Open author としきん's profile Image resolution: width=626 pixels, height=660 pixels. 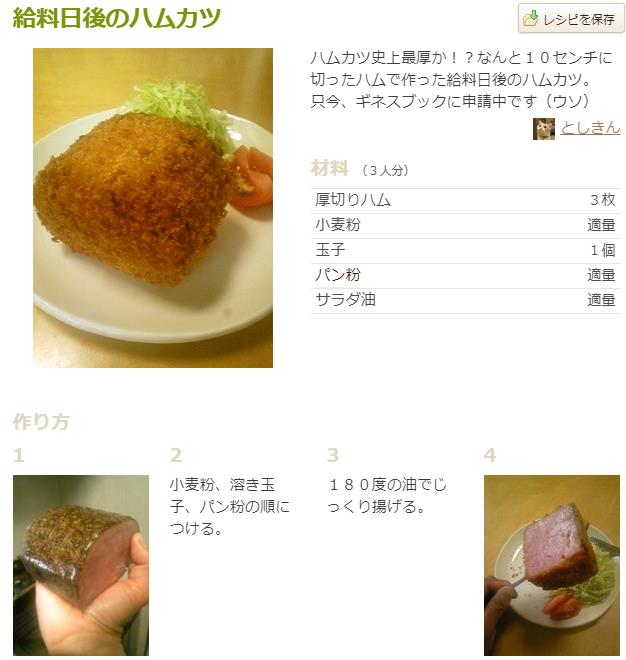(589, 128)
